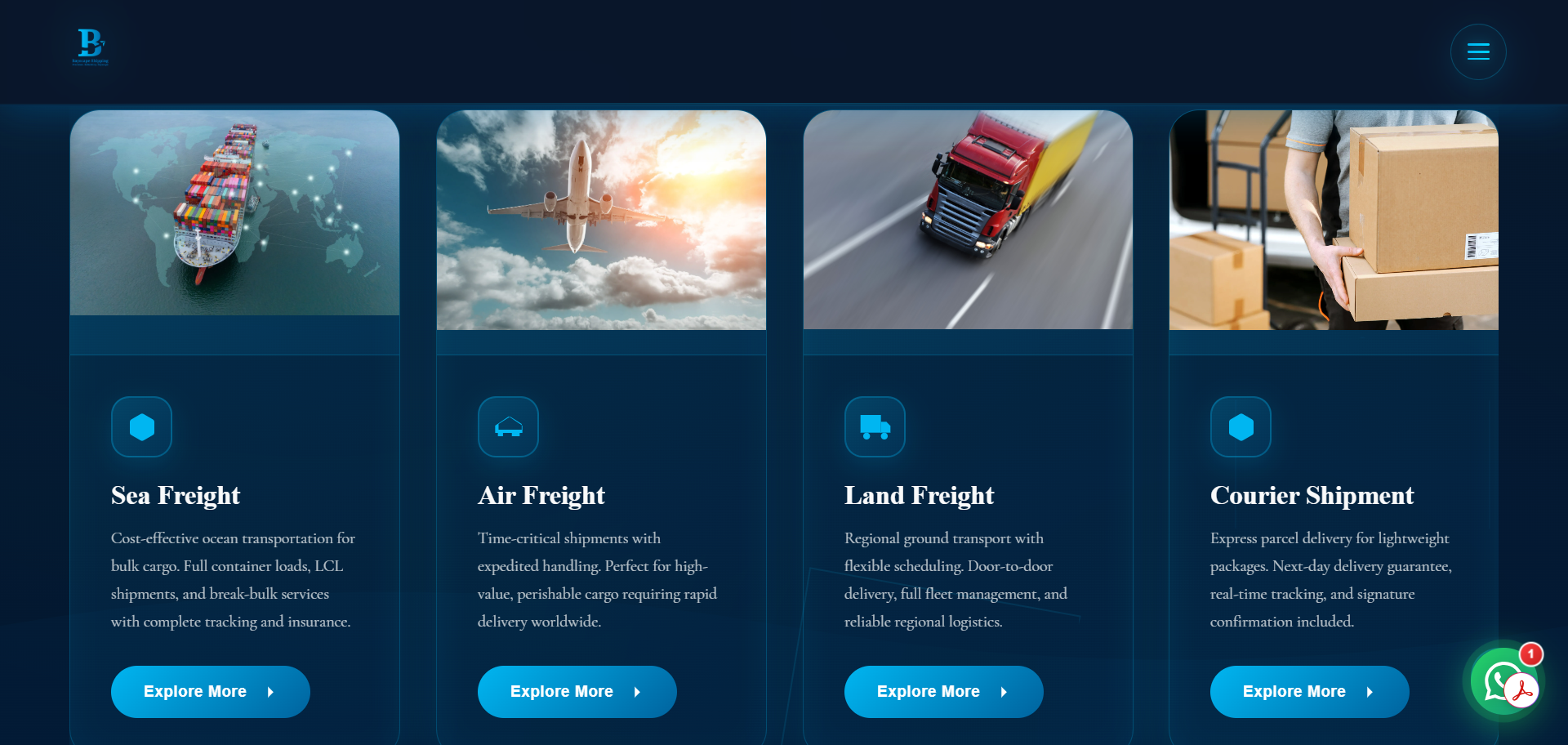Open the Sea Freight card image

[x=234, y=213]
